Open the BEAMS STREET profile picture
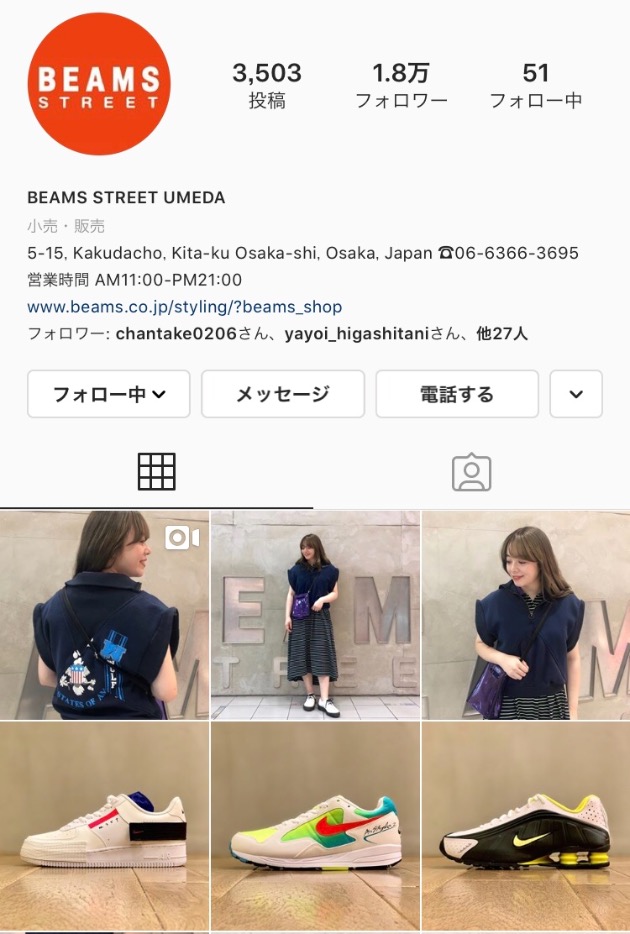The width and height of the screenshot is (630, 934). [99, 84]
